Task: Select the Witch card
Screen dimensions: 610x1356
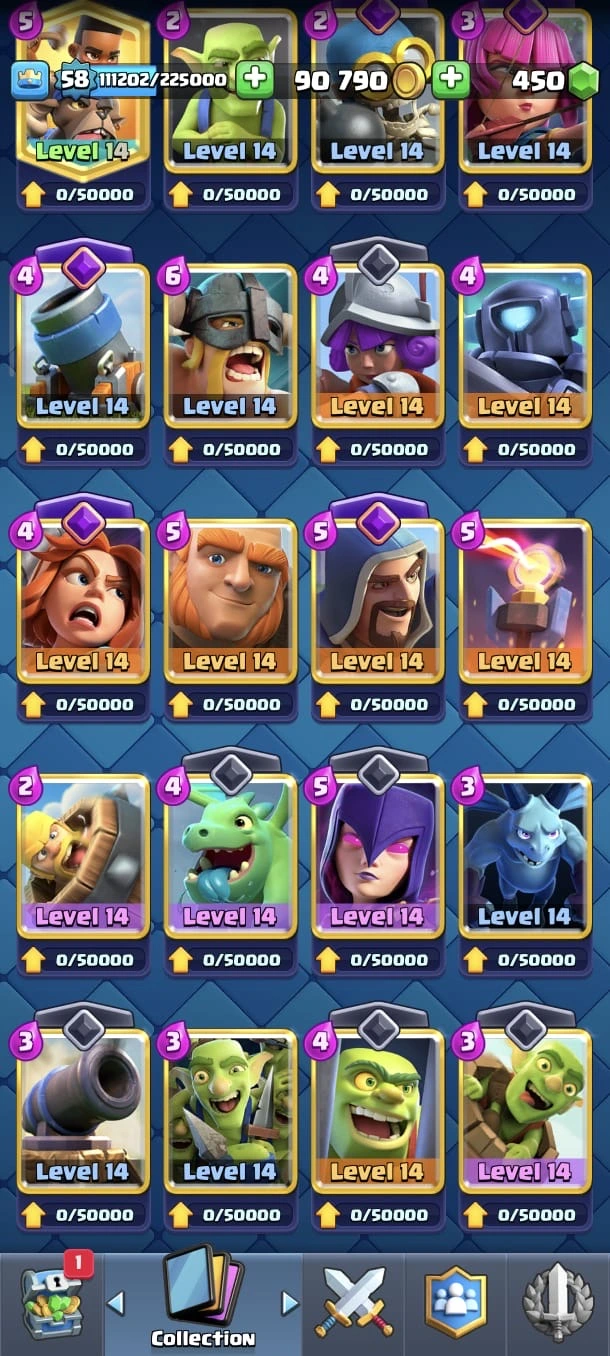Action: click(x=377, y=855)
